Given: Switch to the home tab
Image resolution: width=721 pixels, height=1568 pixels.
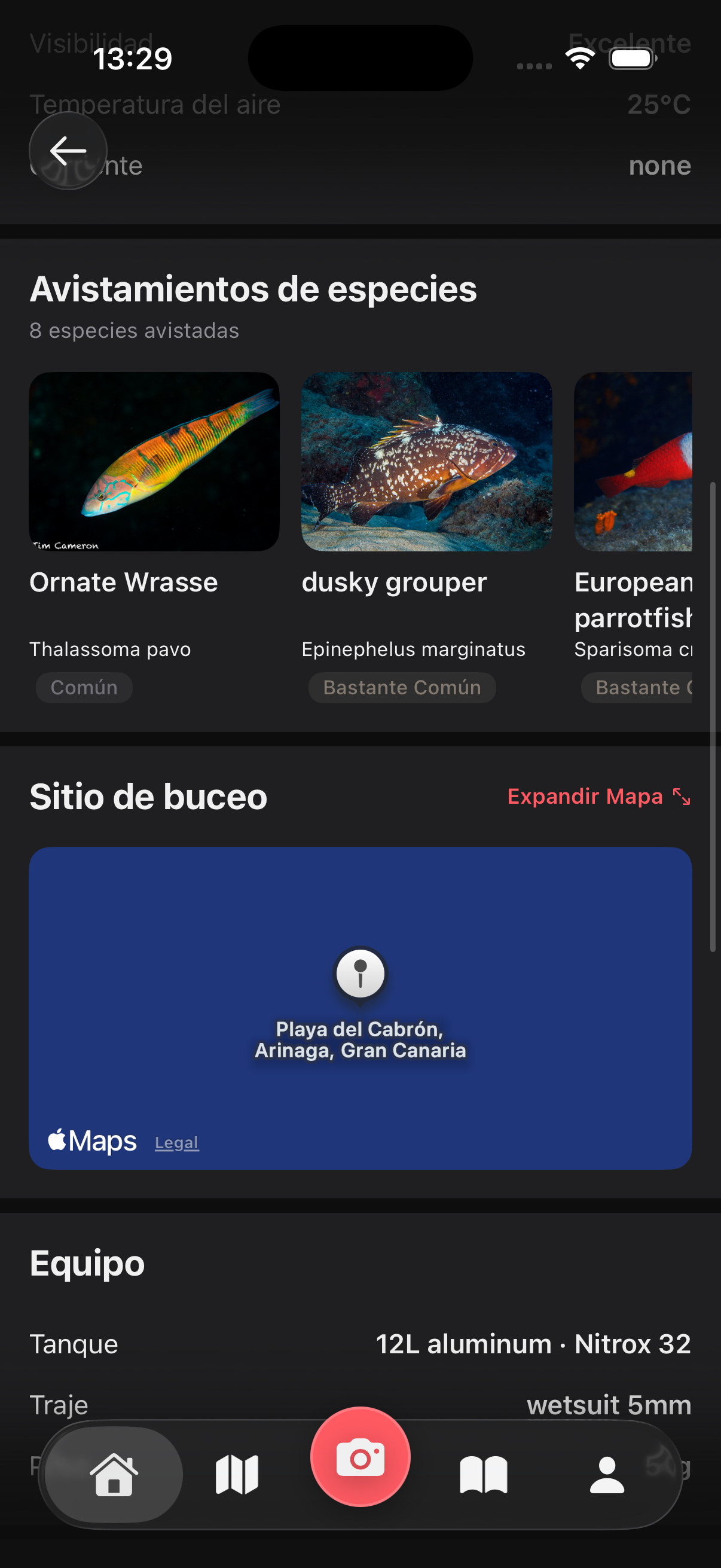Looking at the screenshot, I should tap(114, 1474).
